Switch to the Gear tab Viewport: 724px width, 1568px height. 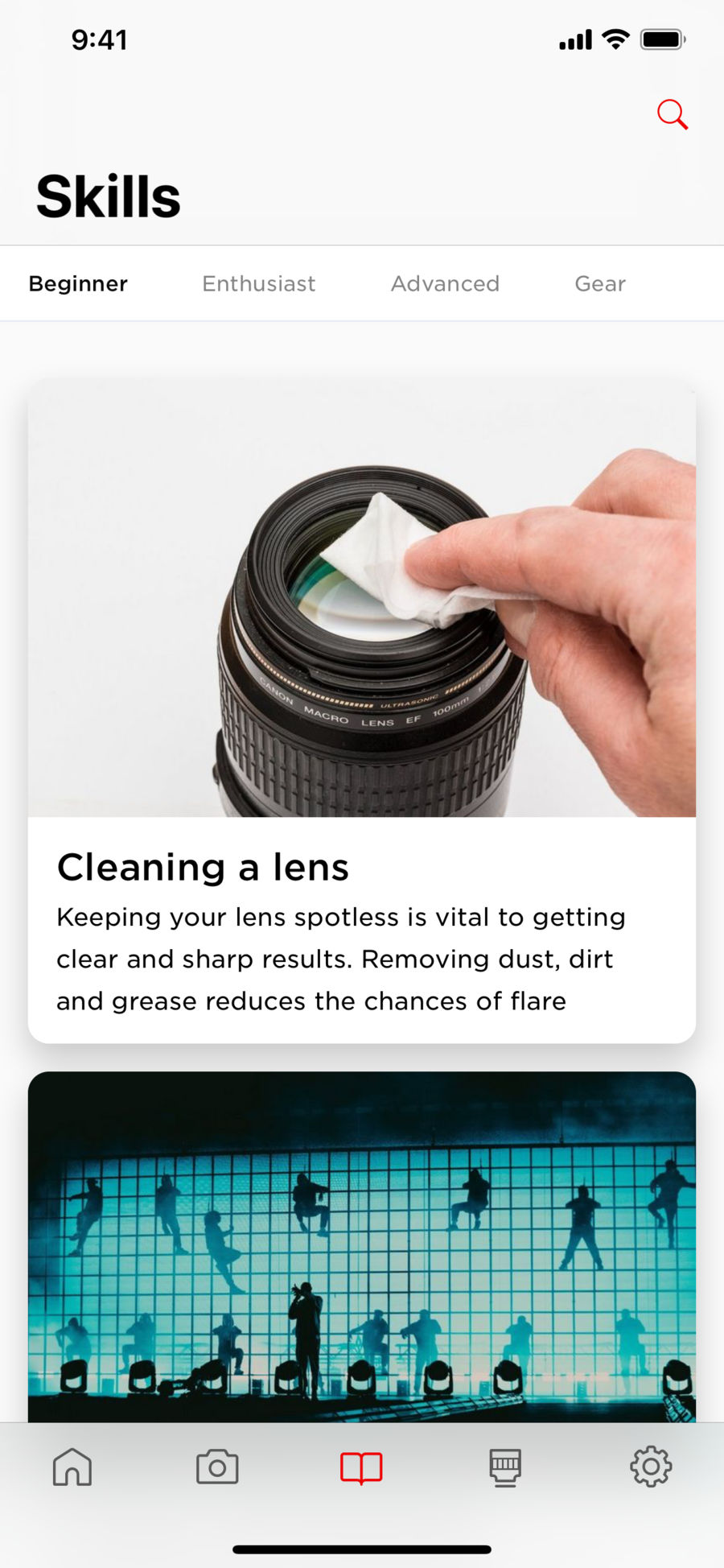coord(600,283)
